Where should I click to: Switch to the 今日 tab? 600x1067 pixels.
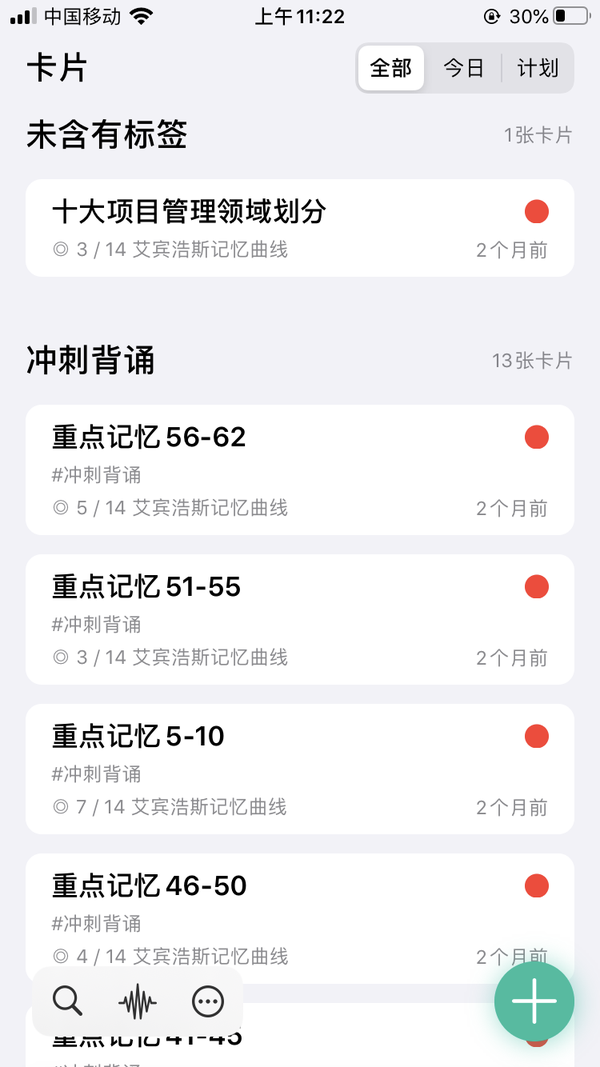point(463,68)
